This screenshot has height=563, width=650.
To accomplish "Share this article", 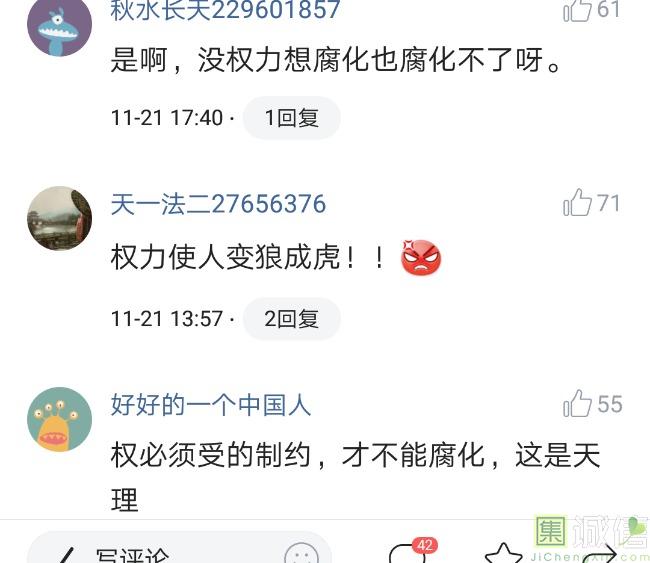I will [x=599, y=554].
